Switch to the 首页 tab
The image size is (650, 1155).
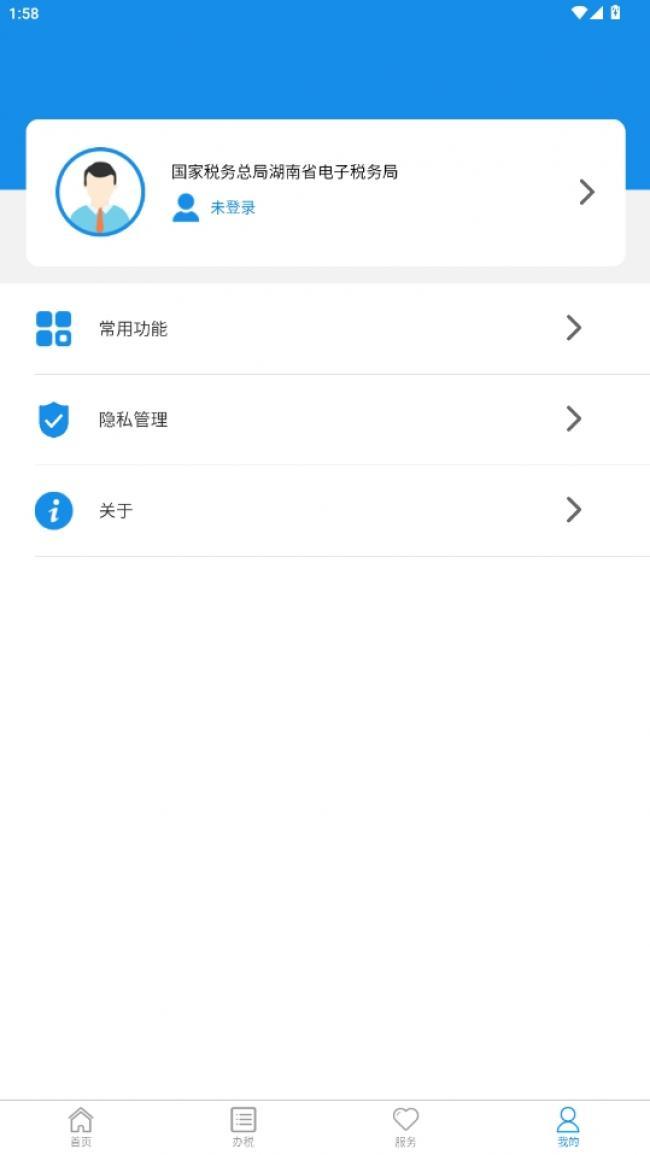pyautogui.click(x=81, y=1127)
